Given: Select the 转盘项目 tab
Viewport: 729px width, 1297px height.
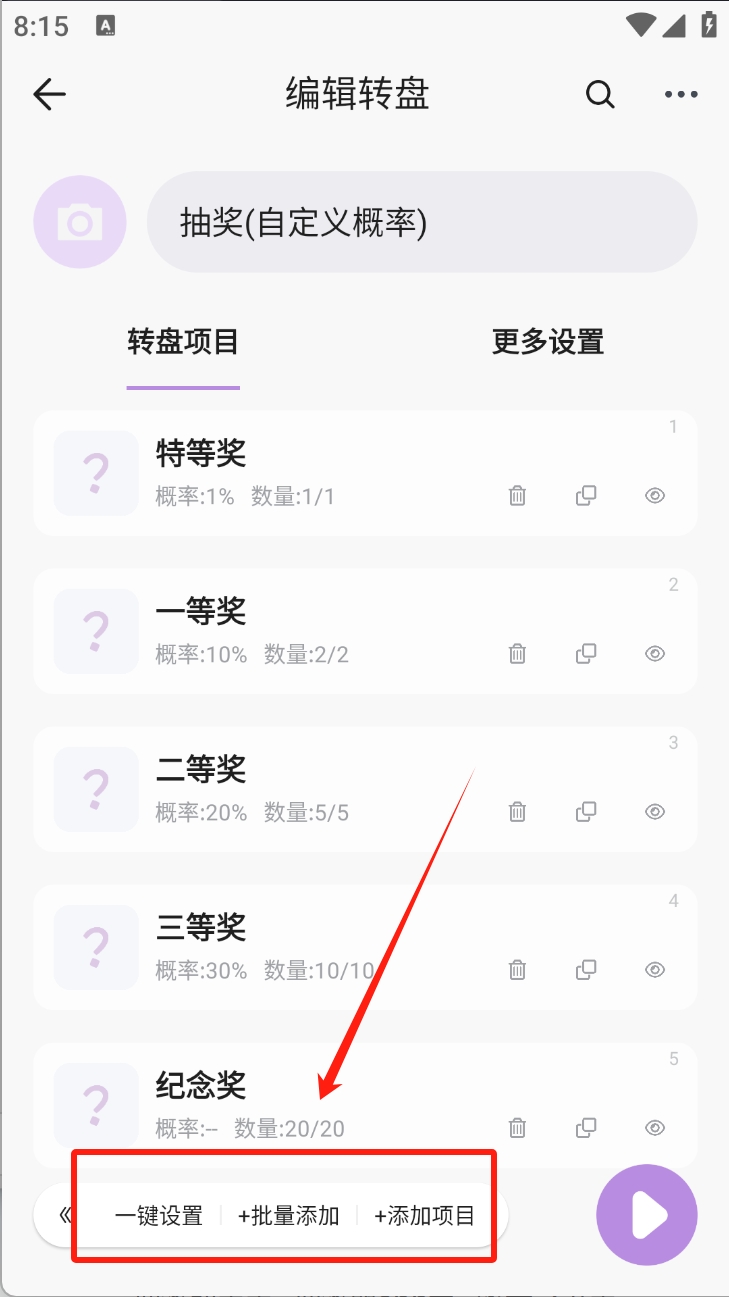Looking at the screenshot, I should coord(183,342).
